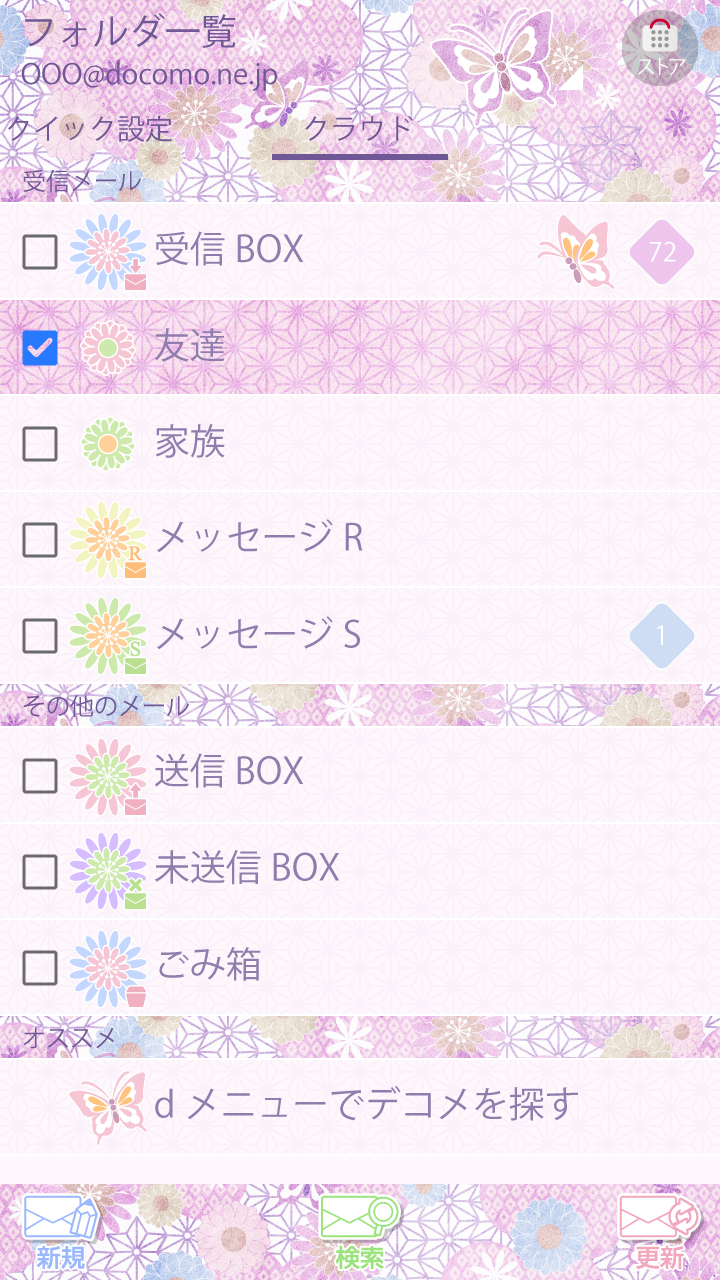This screenshot has width=720, height=1280.
Task: Tick the メッセージ R checkbox
Action: [x=40, y=539]
